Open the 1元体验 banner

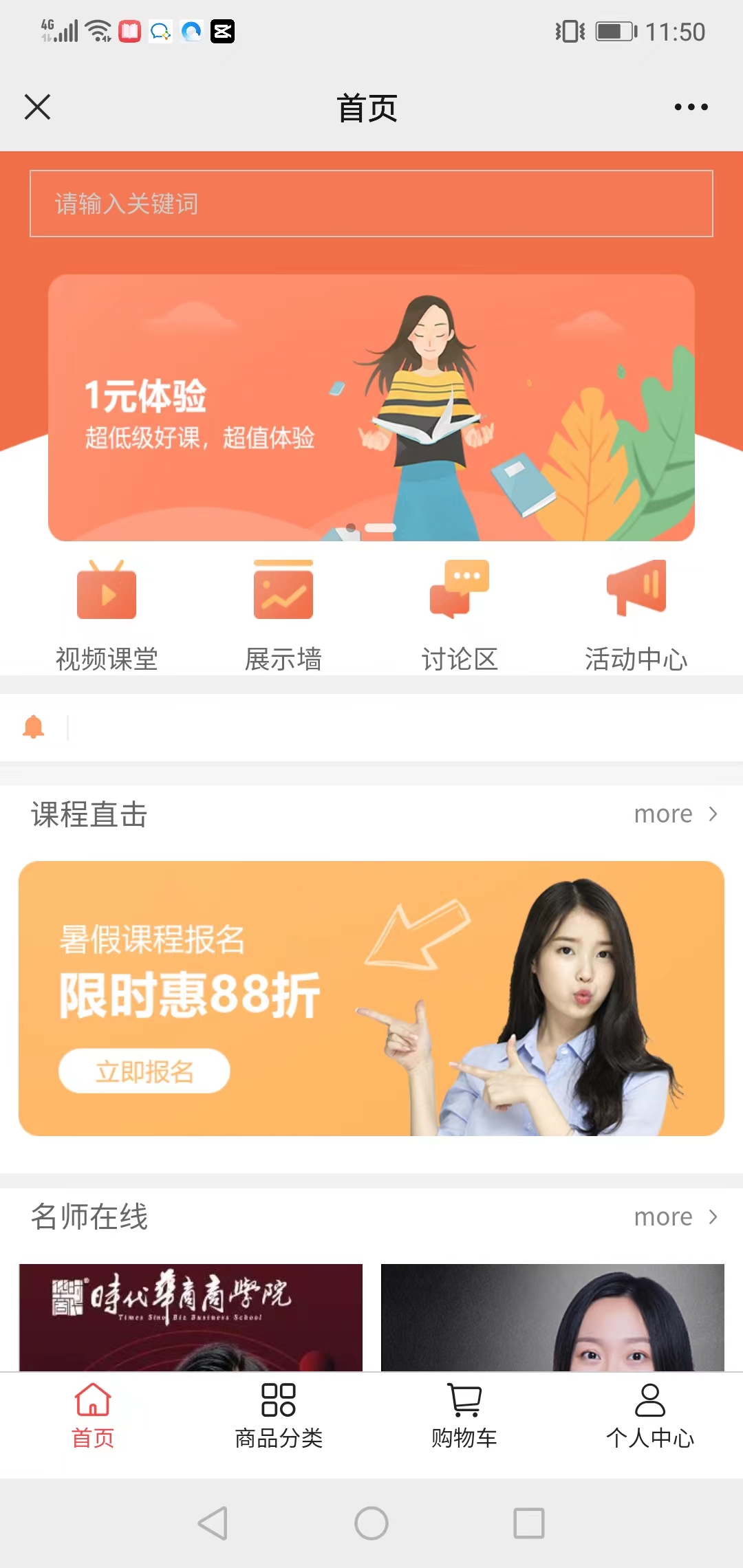click(371, 407)
